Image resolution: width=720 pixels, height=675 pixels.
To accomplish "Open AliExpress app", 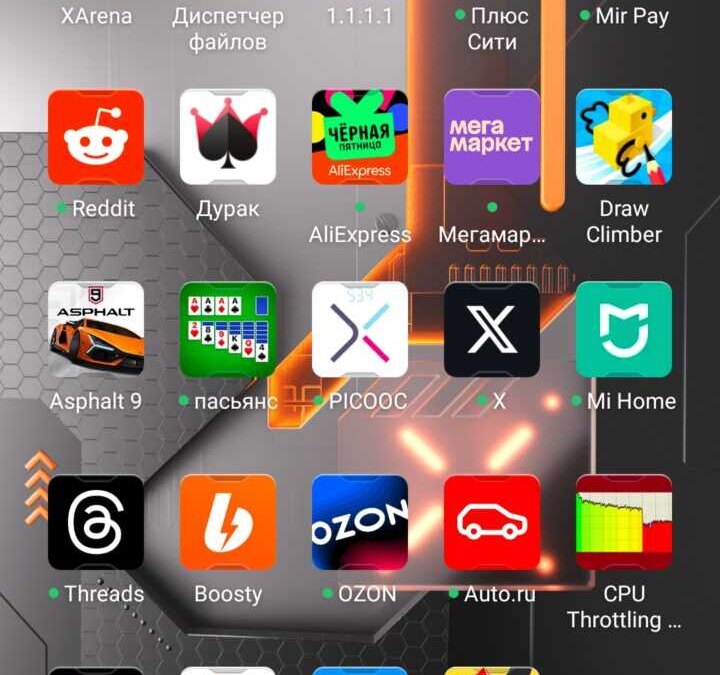I will click(x=360, y=137).
